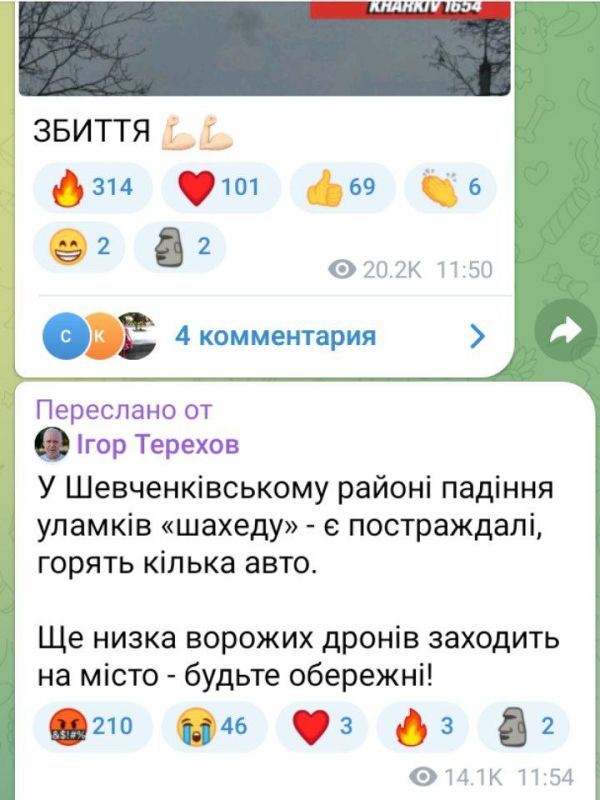
Task: Select the grinning face reaction with 2
Action: pyautogui.click(x=79, y=247)
